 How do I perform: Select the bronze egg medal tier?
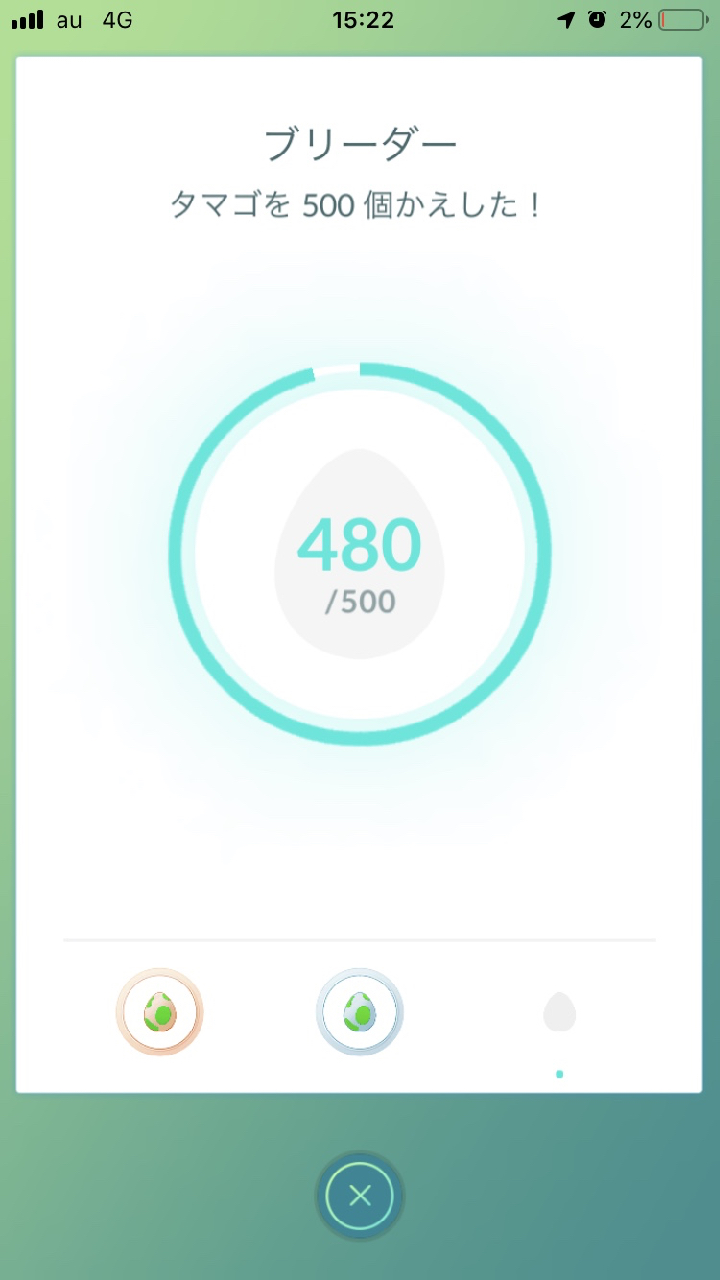click(159, 1012)
